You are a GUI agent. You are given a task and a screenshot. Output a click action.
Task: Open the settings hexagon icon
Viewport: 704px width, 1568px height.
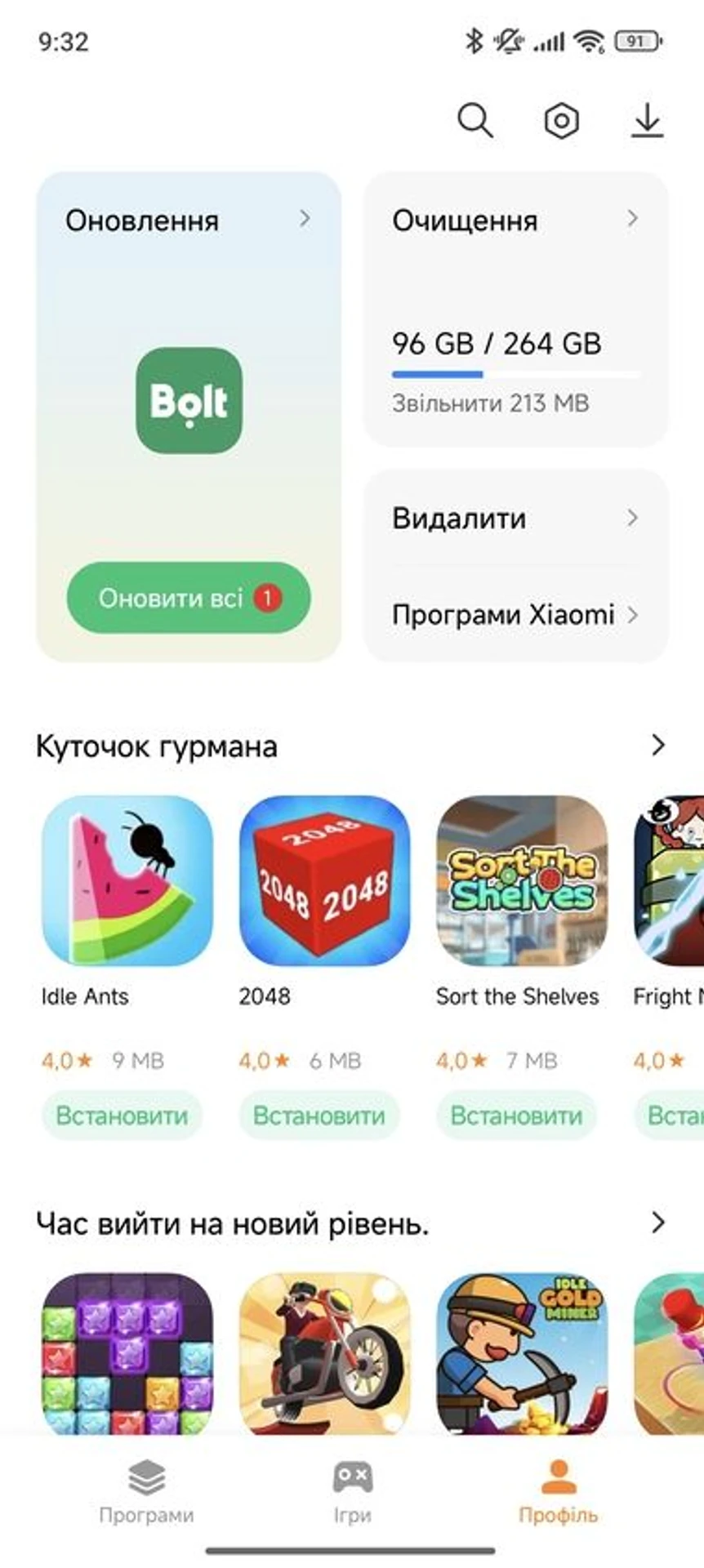(561, 122)
